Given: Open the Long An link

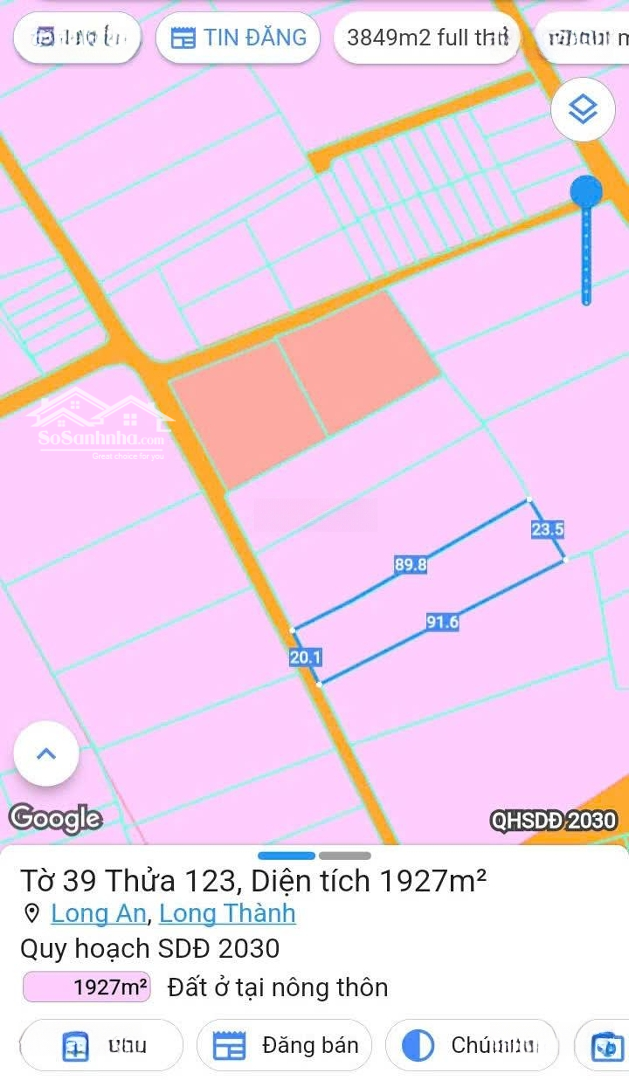Looking at the screenshot, I should click(99, 913).
